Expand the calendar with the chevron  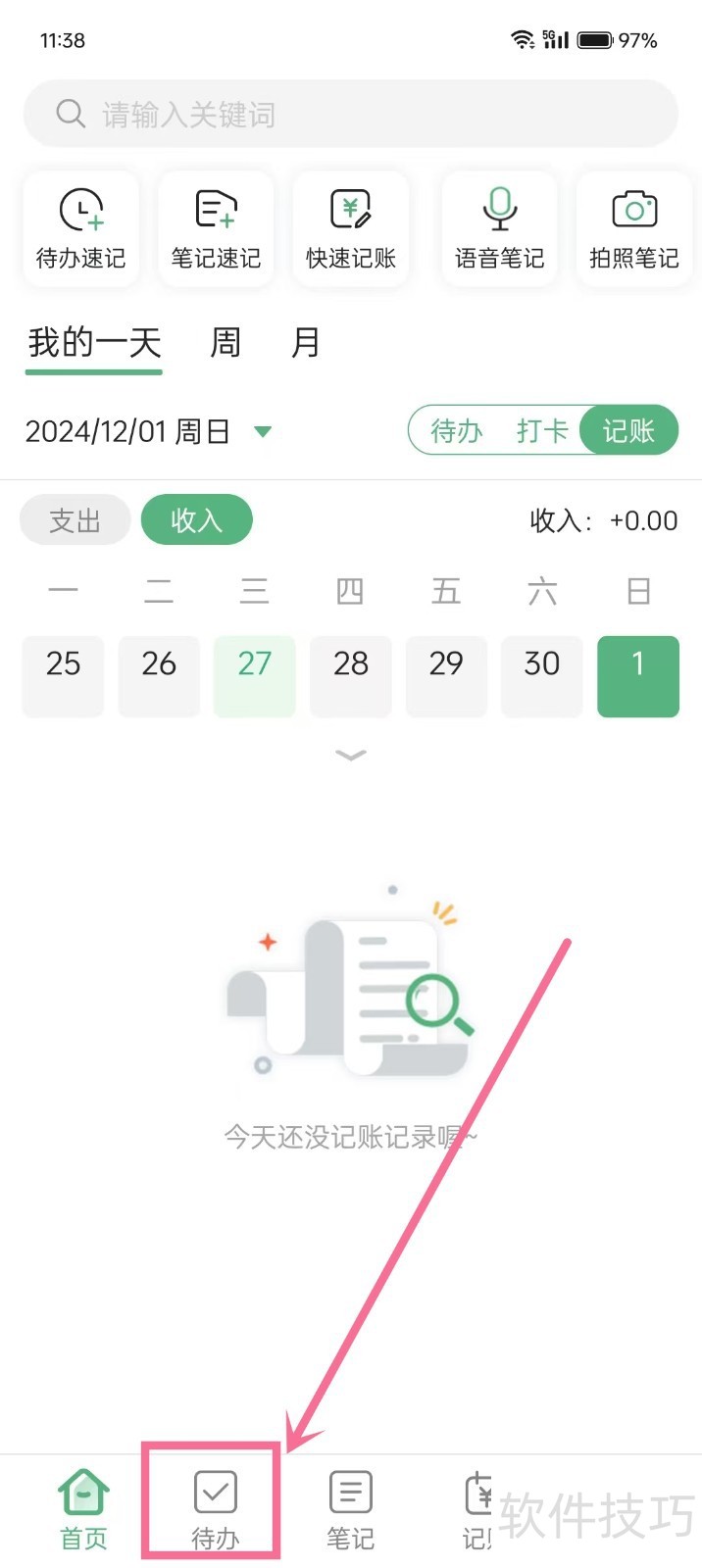[x=351, y=755]
